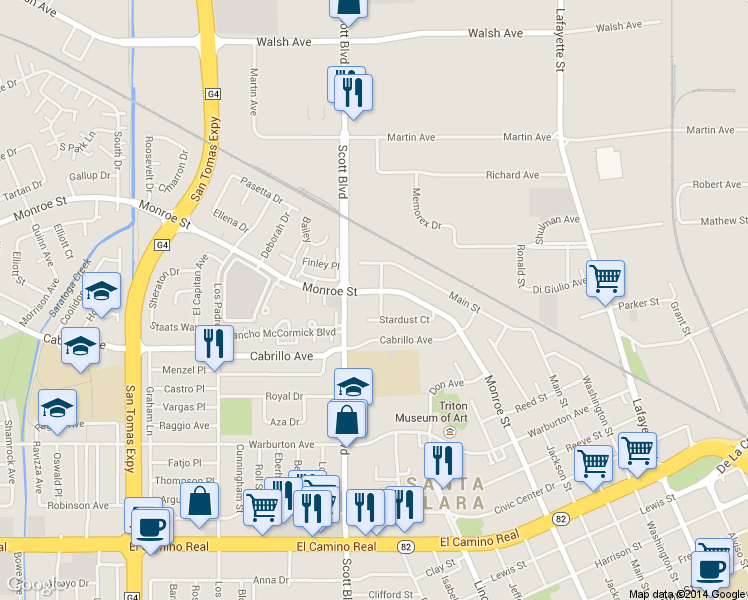Select the shopping bag marker near Walsh Ave

pyautogui.click(x=349, y=9)
